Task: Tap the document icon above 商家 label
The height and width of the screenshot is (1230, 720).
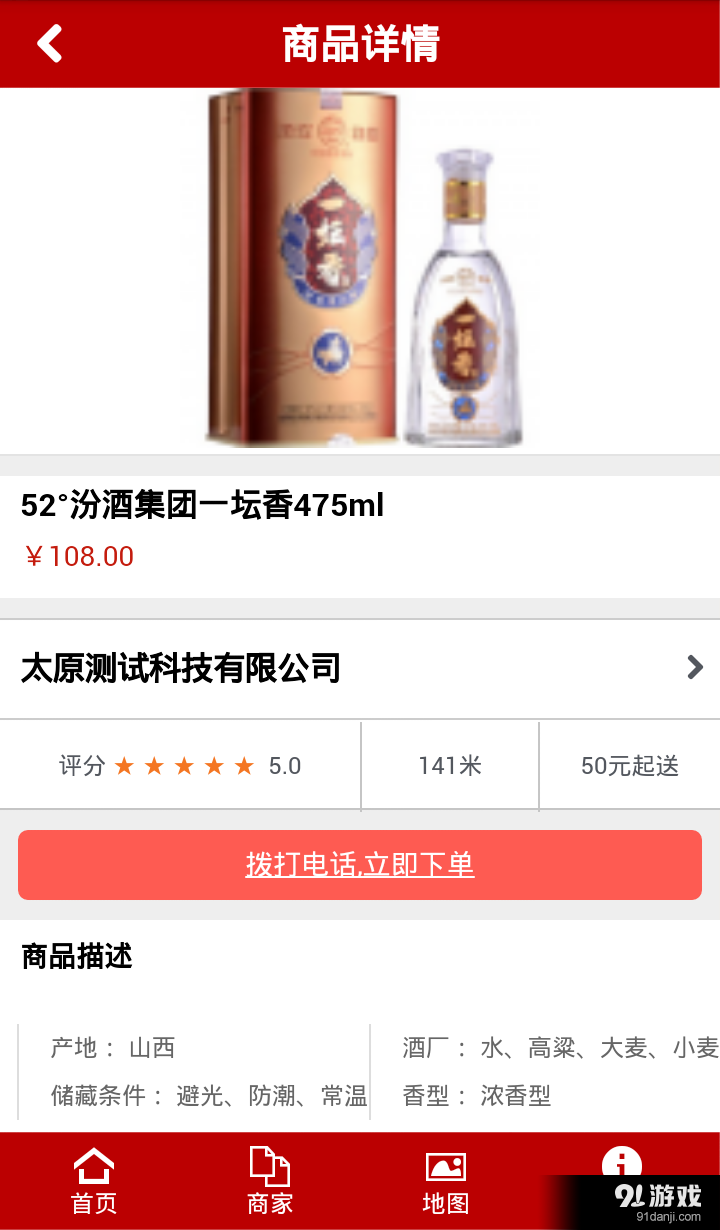Action: (x=269, y=1166)
